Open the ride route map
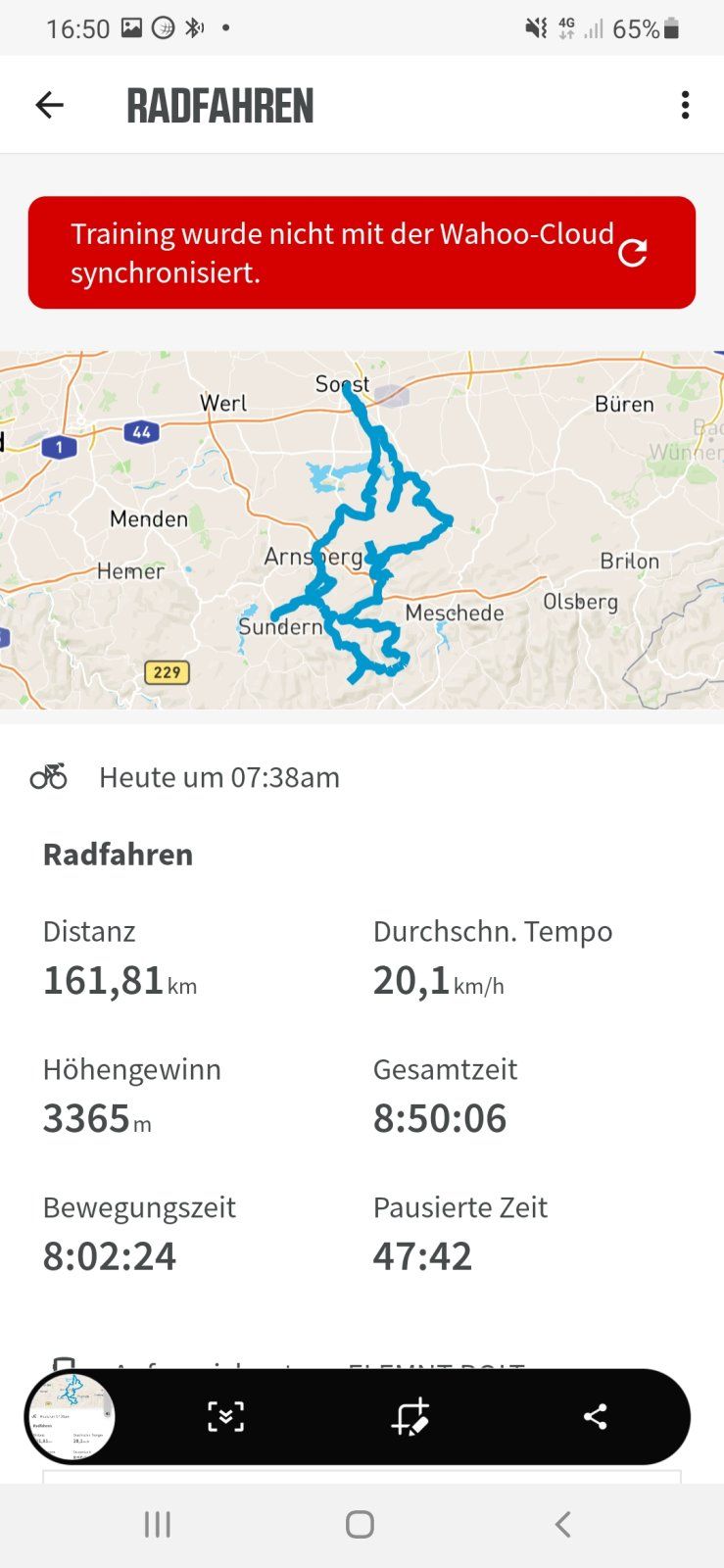 [x=362, y=529]
